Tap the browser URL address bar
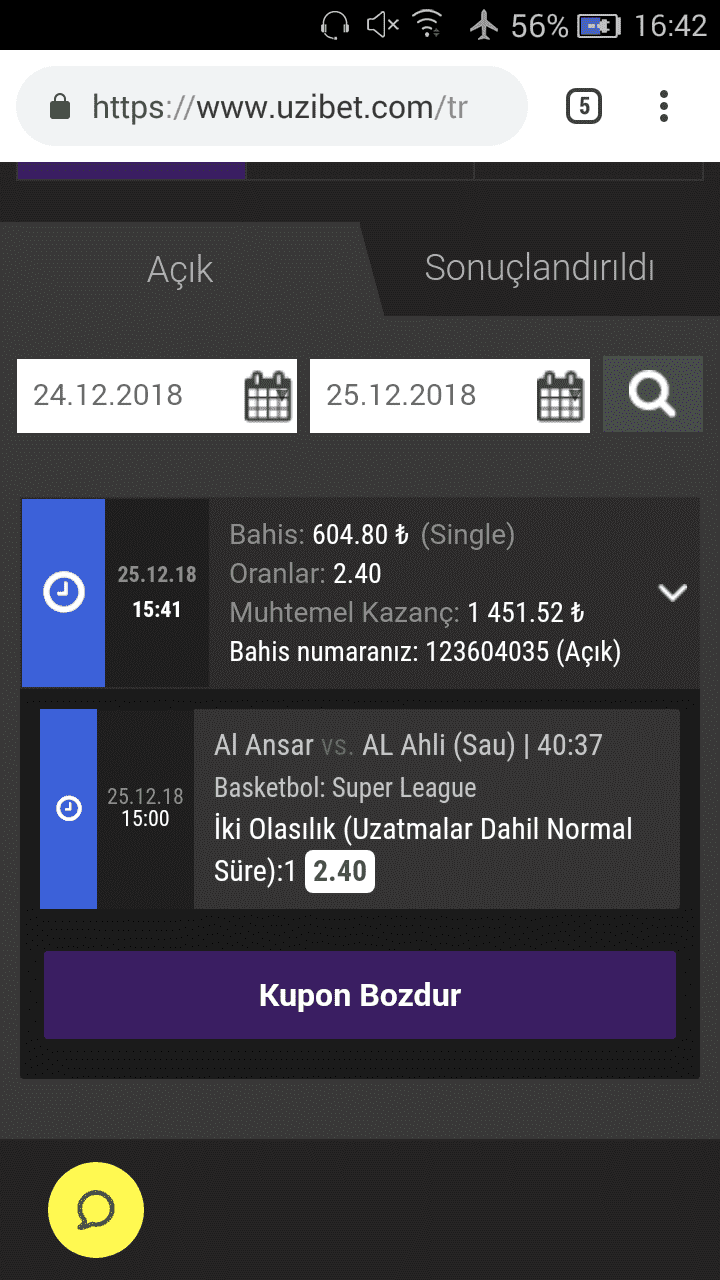 pos(271,106)
